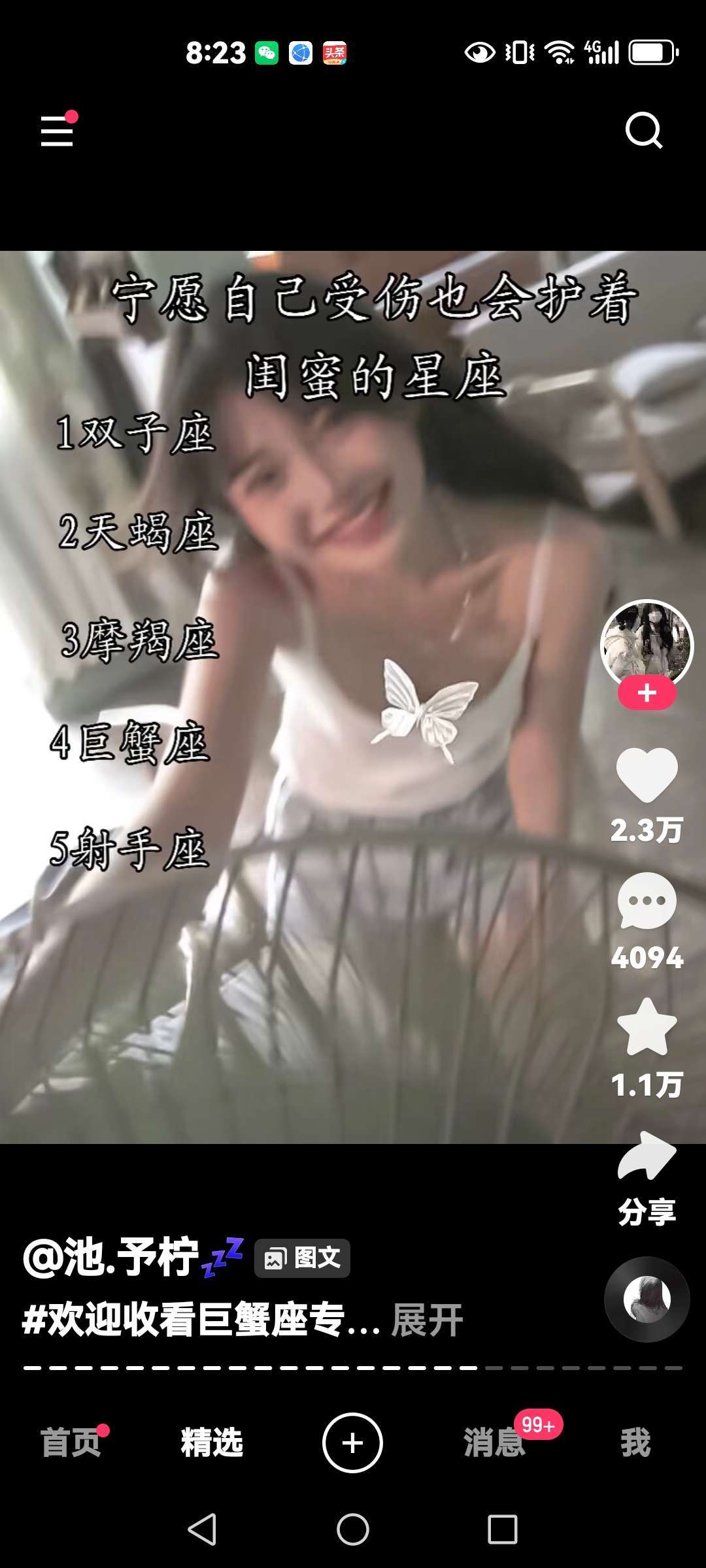Open the 消息 messages tab
706x1568 pixels.
point(495,1443)
